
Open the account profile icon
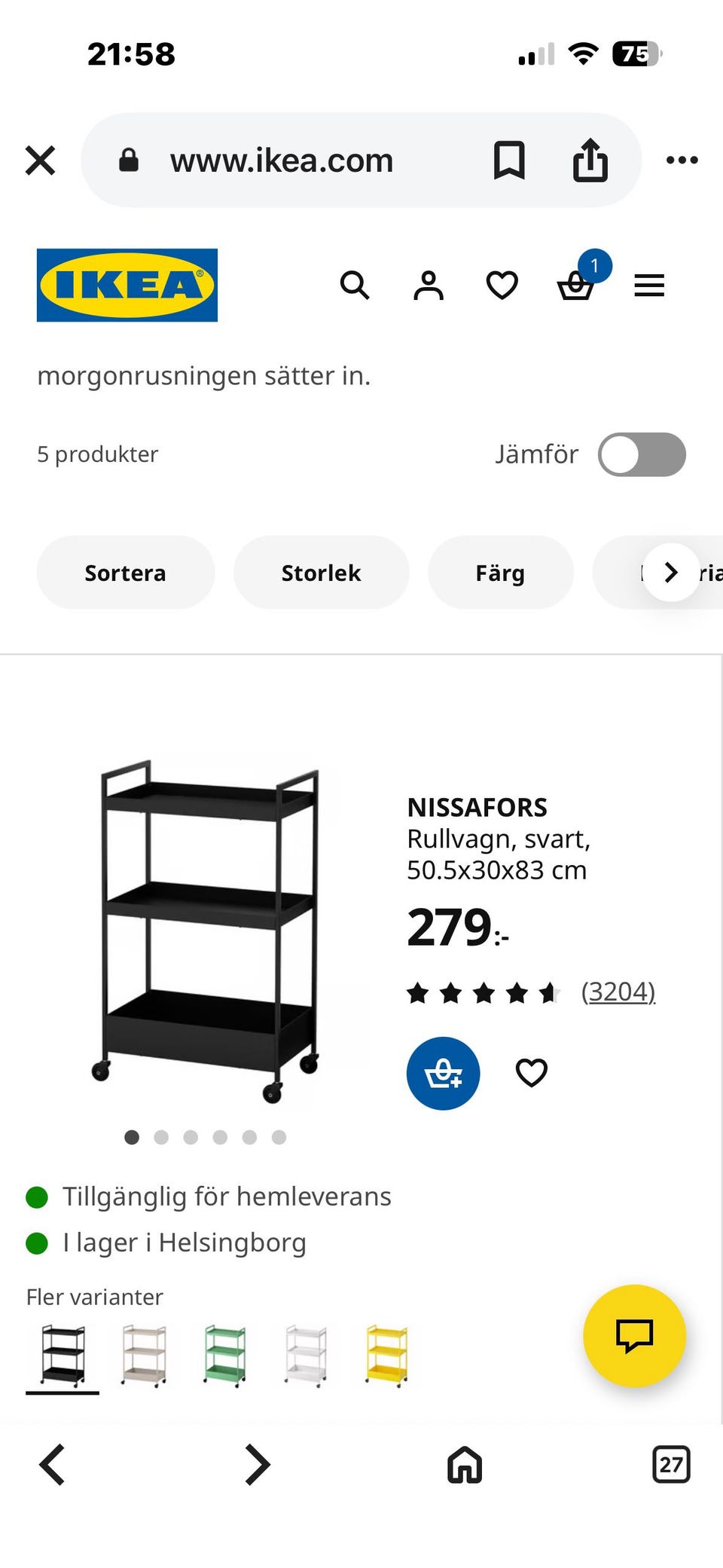(x=429, y=286)
